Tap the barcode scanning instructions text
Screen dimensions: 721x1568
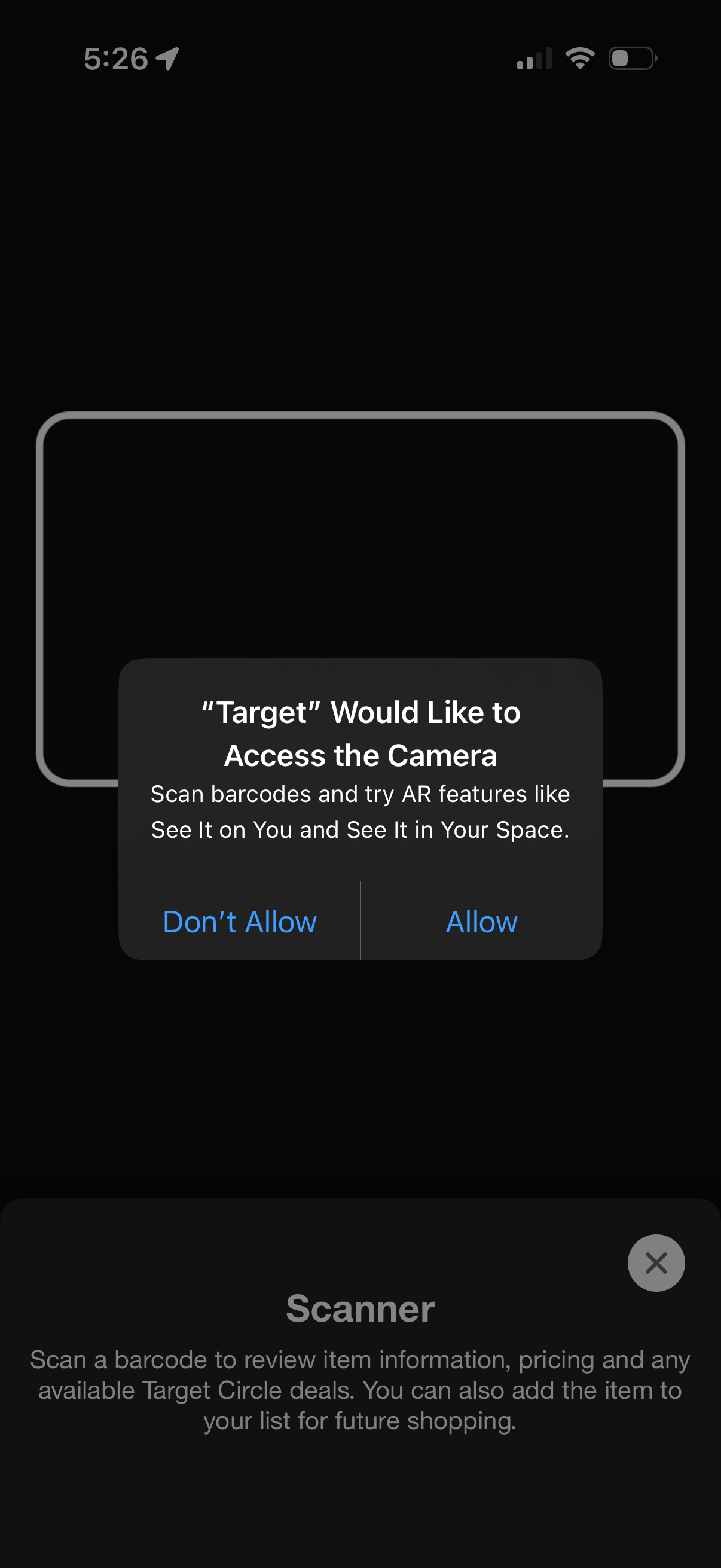coord(360,1391)
